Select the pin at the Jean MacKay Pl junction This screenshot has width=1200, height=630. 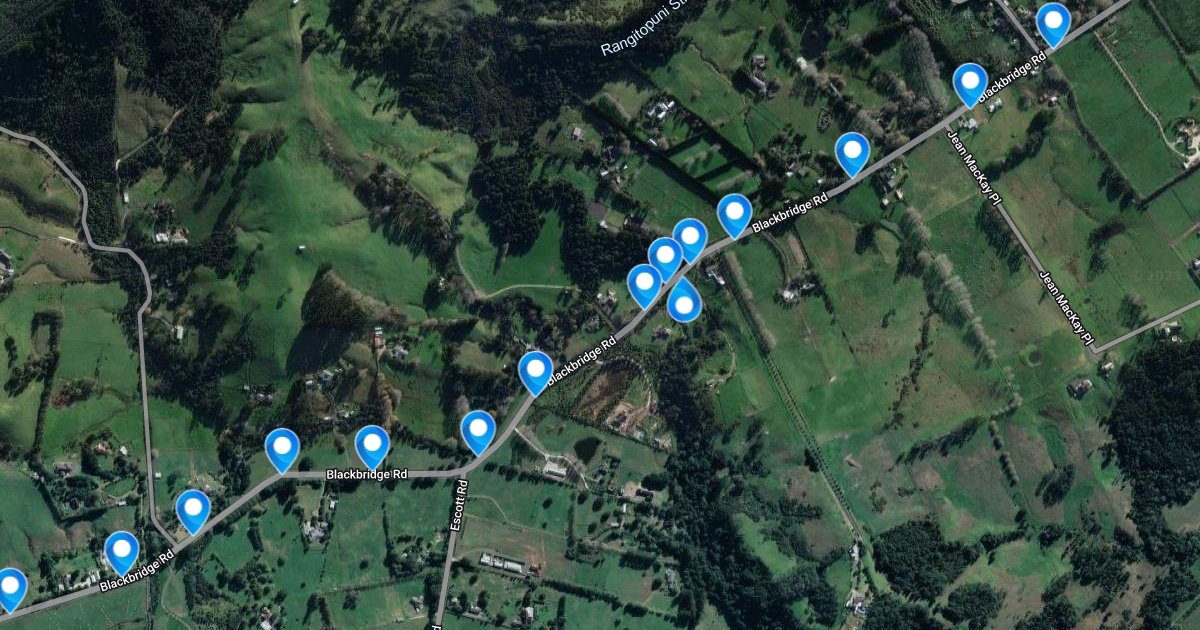click(x=970, y=84)
